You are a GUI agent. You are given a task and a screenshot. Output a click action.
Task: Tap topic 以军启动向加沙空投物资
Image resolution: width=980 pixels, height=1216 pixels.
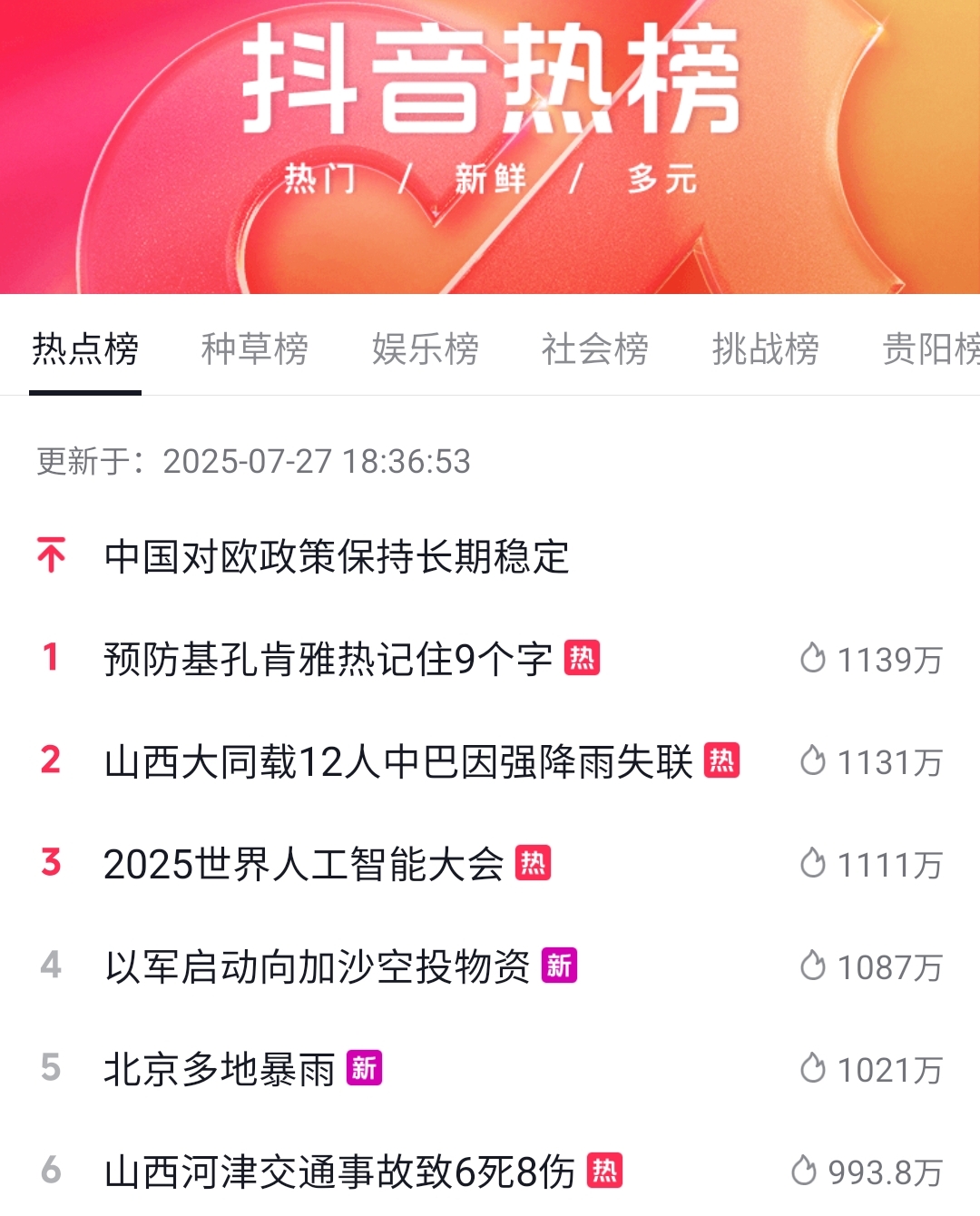point(318,967)
